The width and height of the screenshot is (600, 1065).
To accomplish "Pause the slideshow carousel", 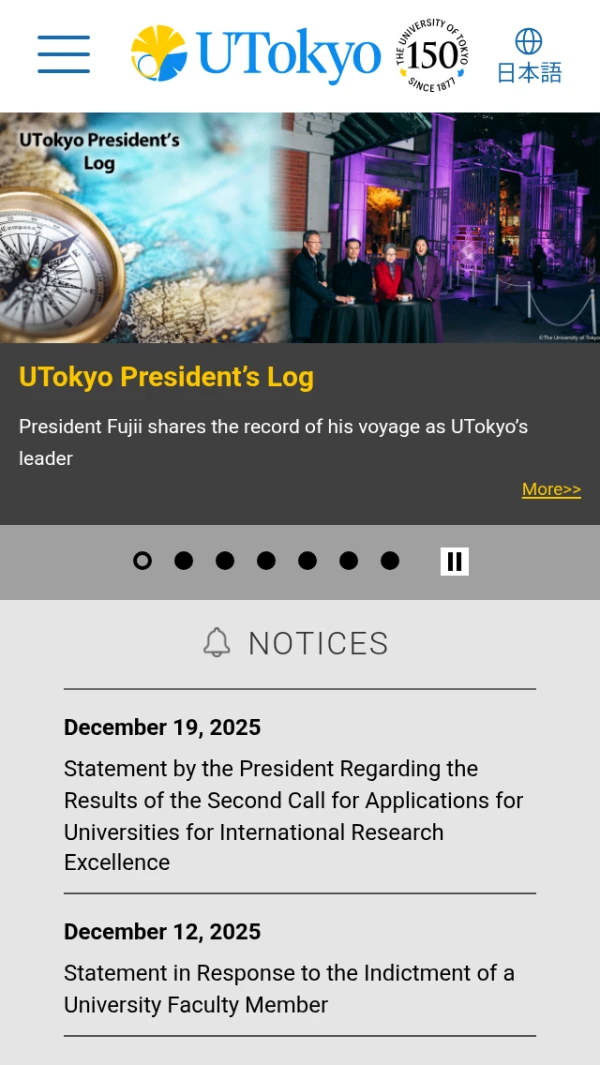I will click(x=454, y=561).
